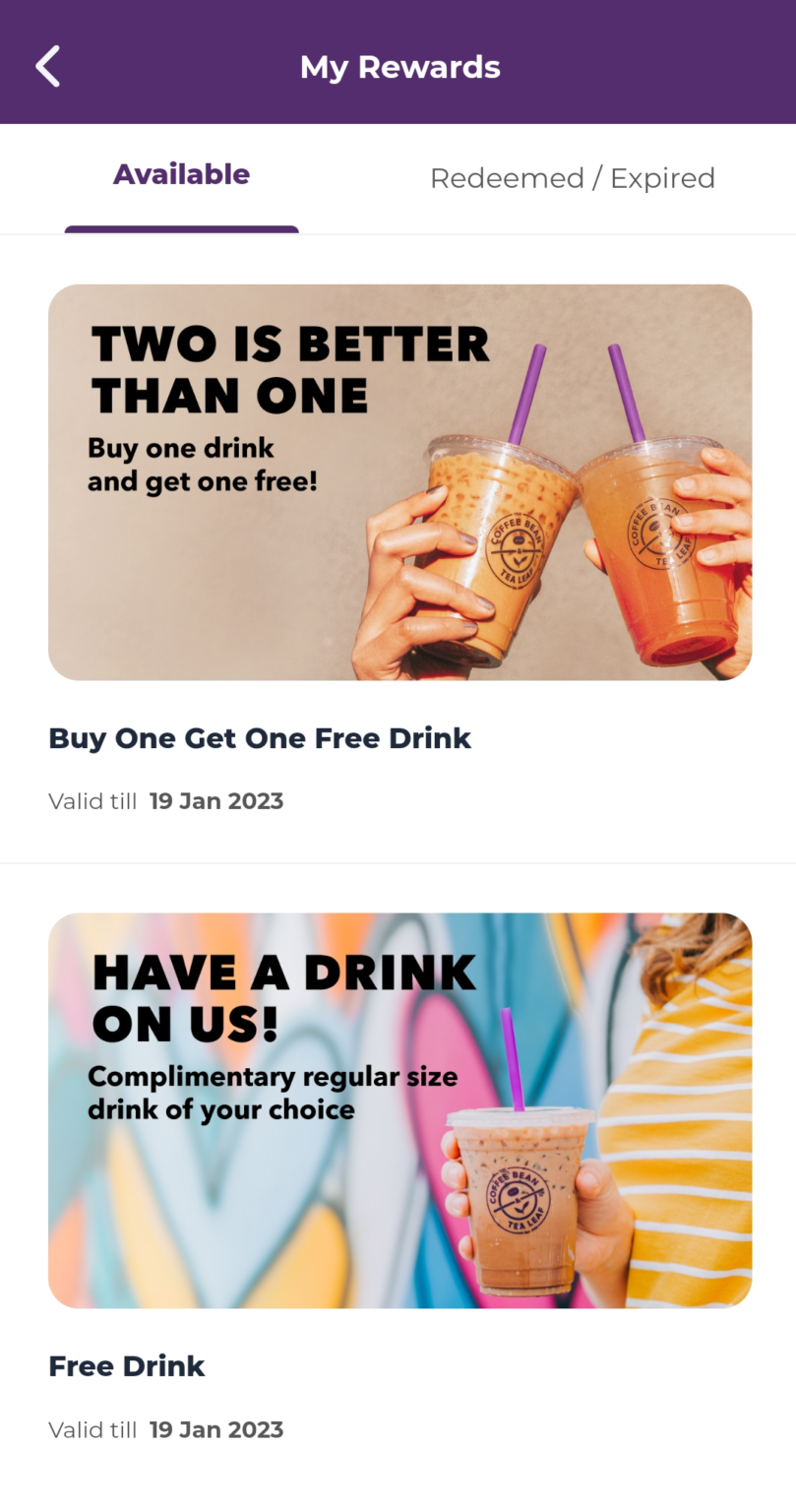Tap the Two Is Better Than One headline
The height and width of the screenshot is (1512, 796).
290,370
